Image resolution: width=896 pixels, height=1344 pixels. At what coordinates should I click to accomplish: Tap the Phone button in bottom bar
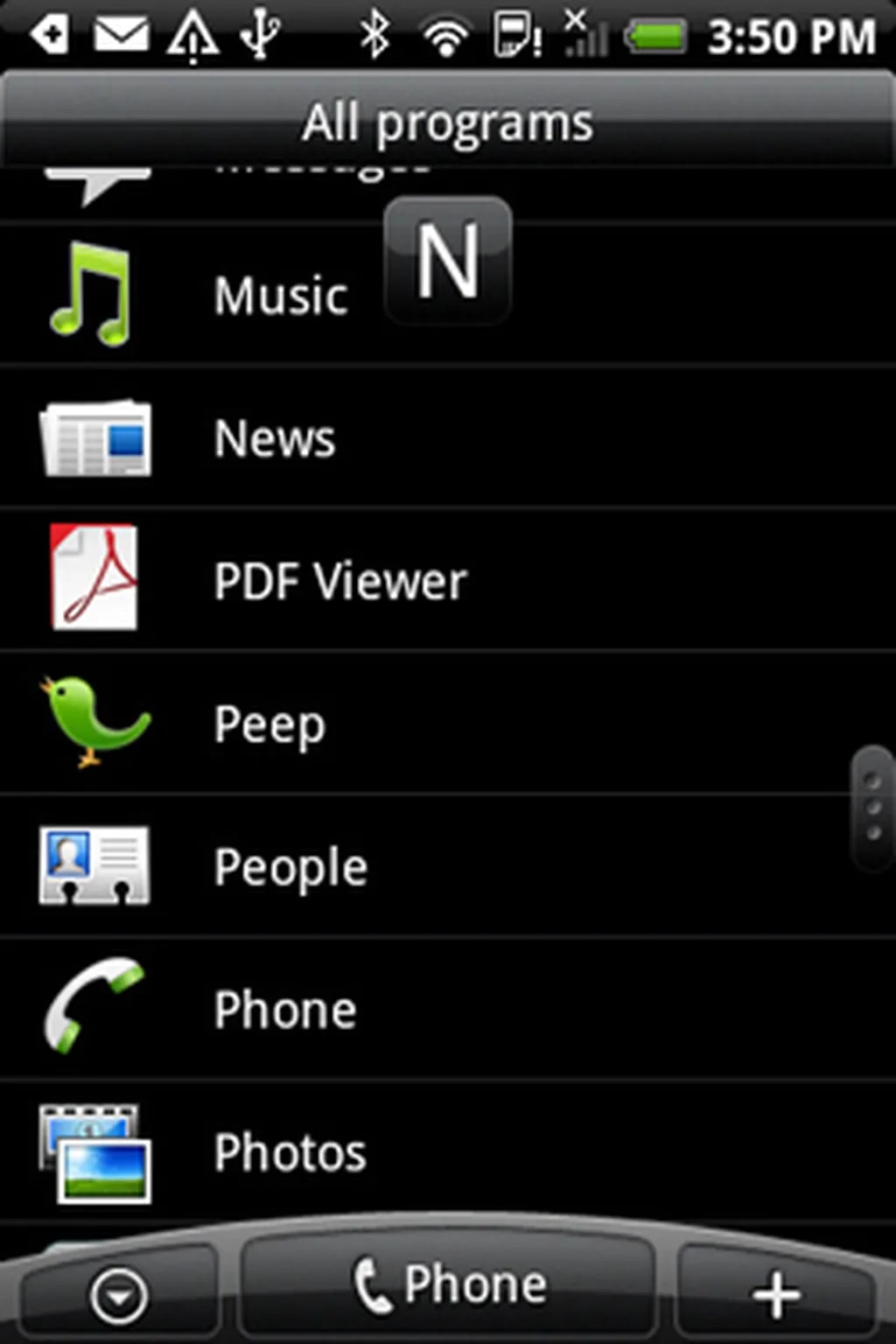point(450,1286)
